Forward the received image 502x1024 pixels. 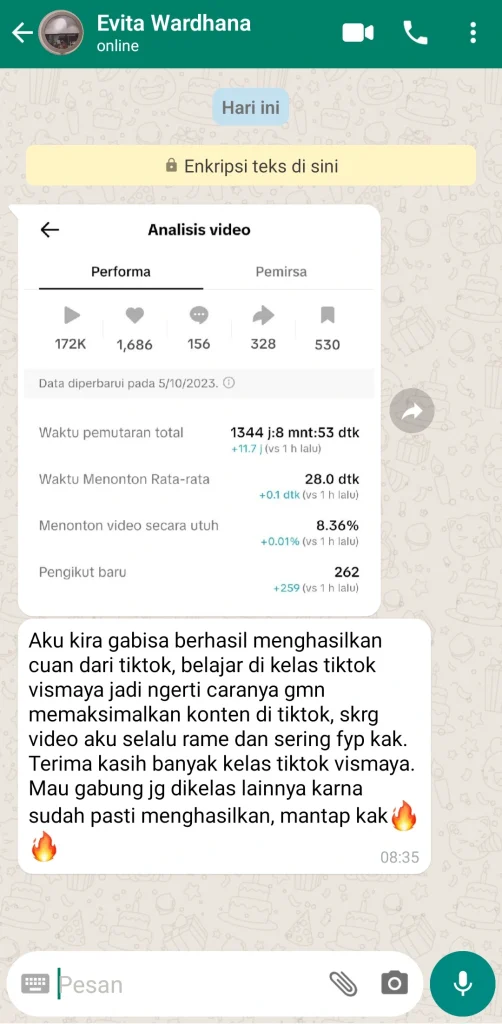[x=412, y=410]
